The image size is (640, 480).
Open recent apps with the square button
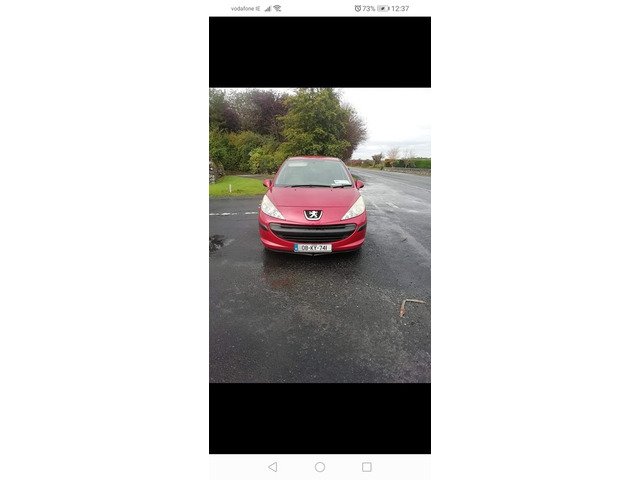click(x=367, y=466)
